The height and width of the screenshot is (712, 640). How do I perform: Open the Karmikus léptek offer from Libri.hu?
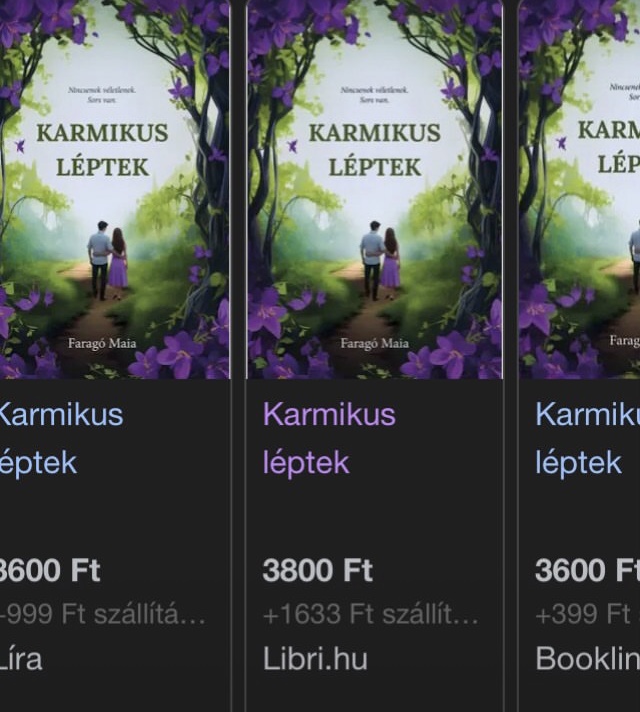[x=329, y=438]
